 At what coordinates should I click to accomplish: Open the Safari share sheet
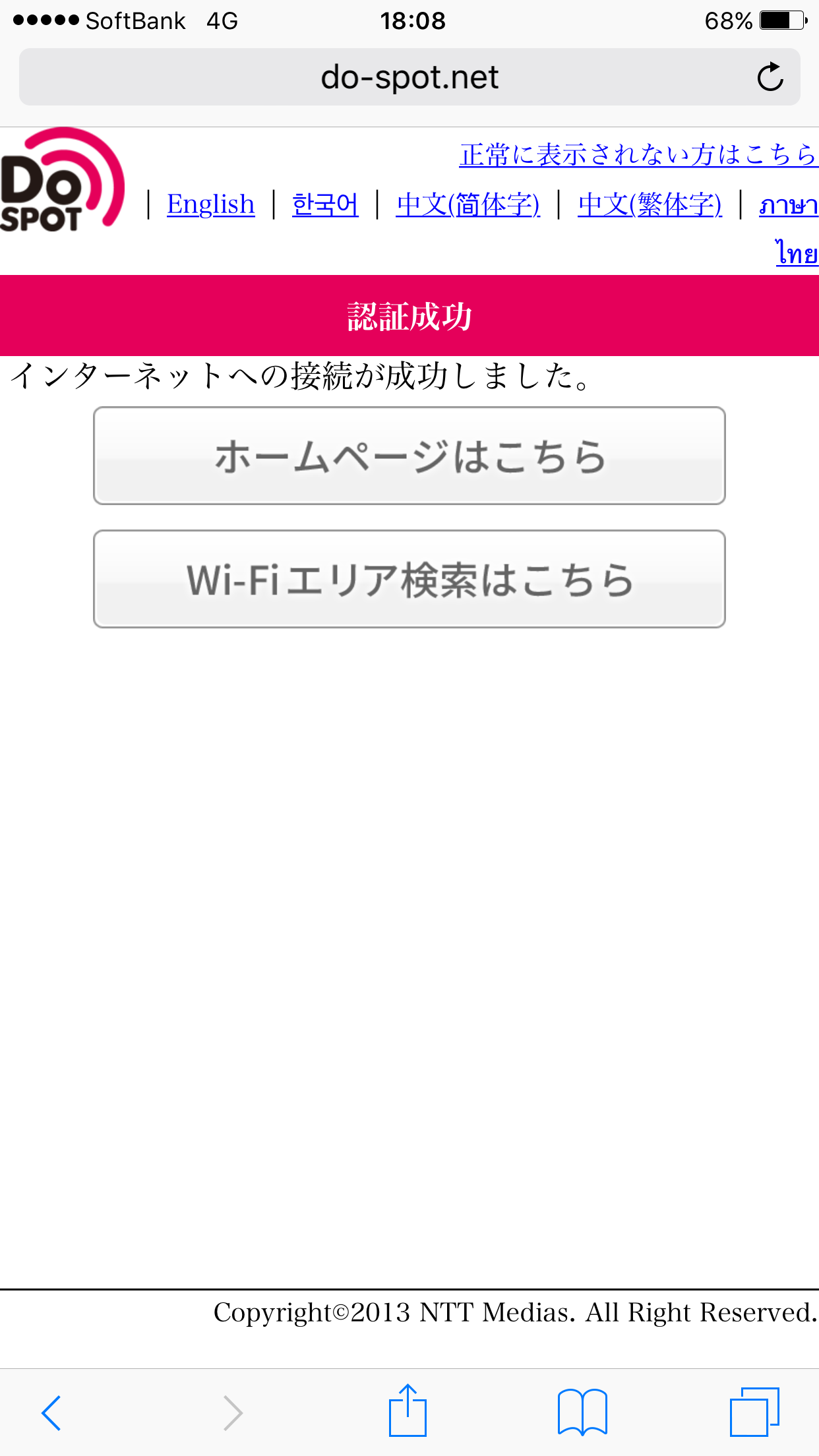(x=408, y=1411)
